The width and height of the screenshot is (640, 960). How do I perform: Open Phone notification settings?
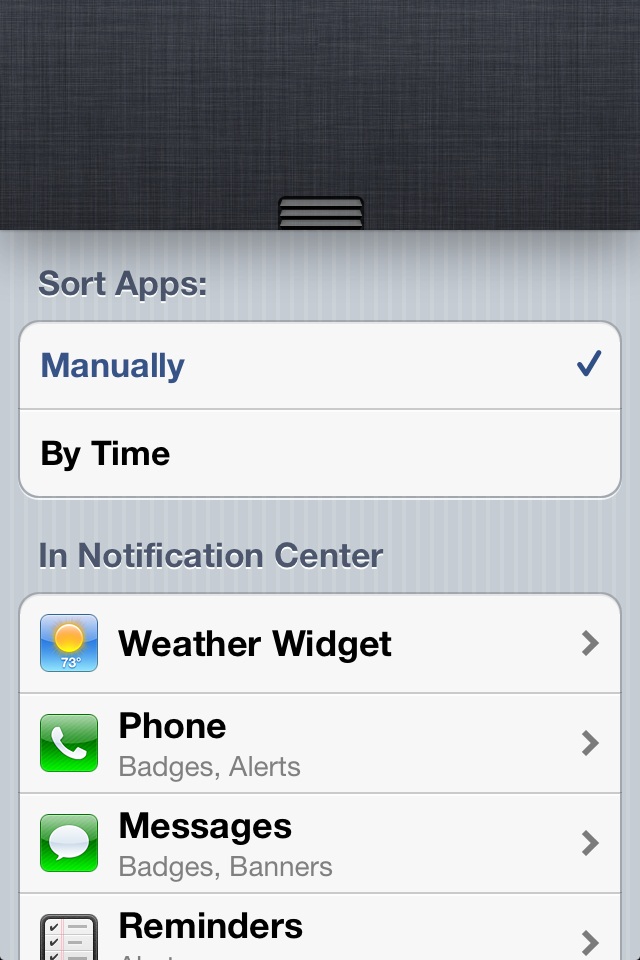[320, 743]
